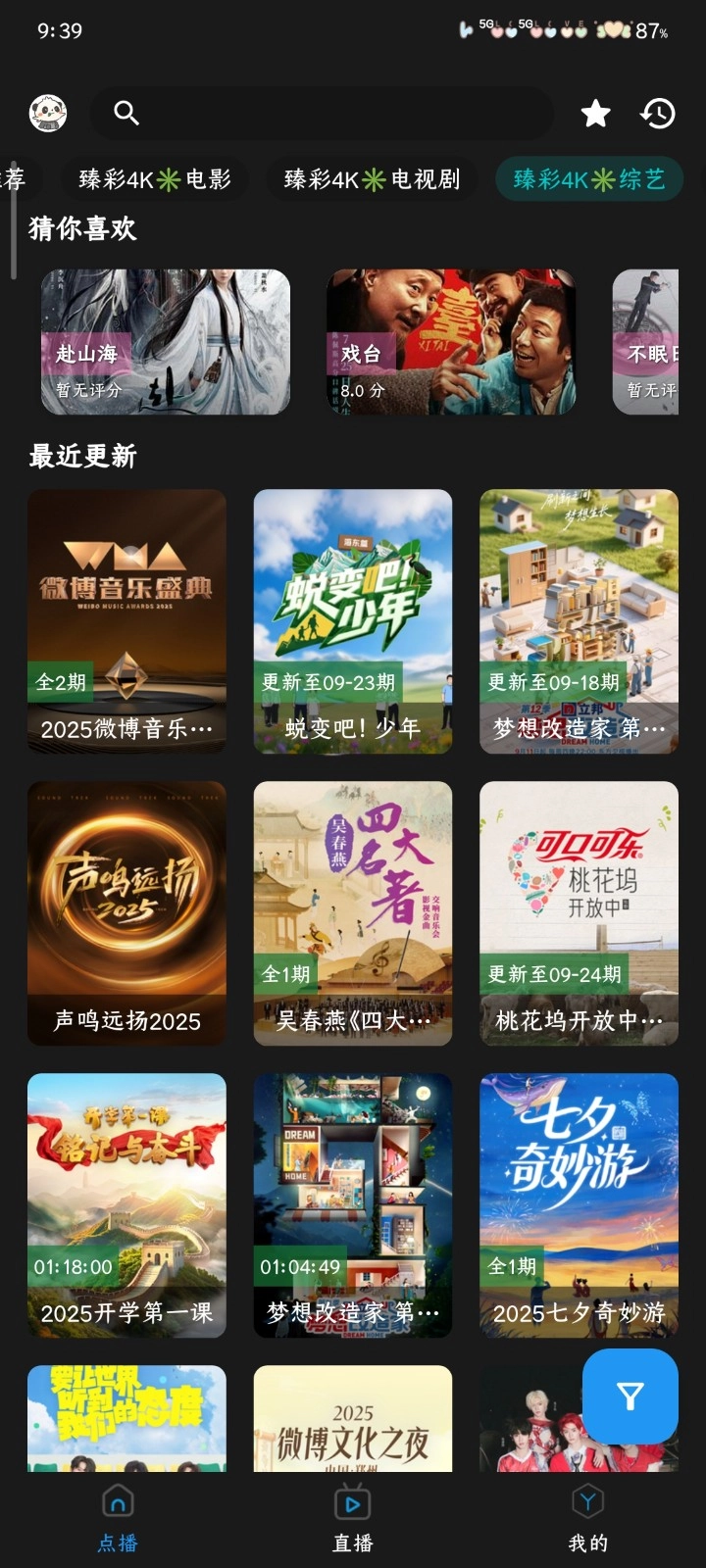This screenshot has width=706, height=1568.
Task: Open 声鸣远扬2025 show
Action: (126, 913)
